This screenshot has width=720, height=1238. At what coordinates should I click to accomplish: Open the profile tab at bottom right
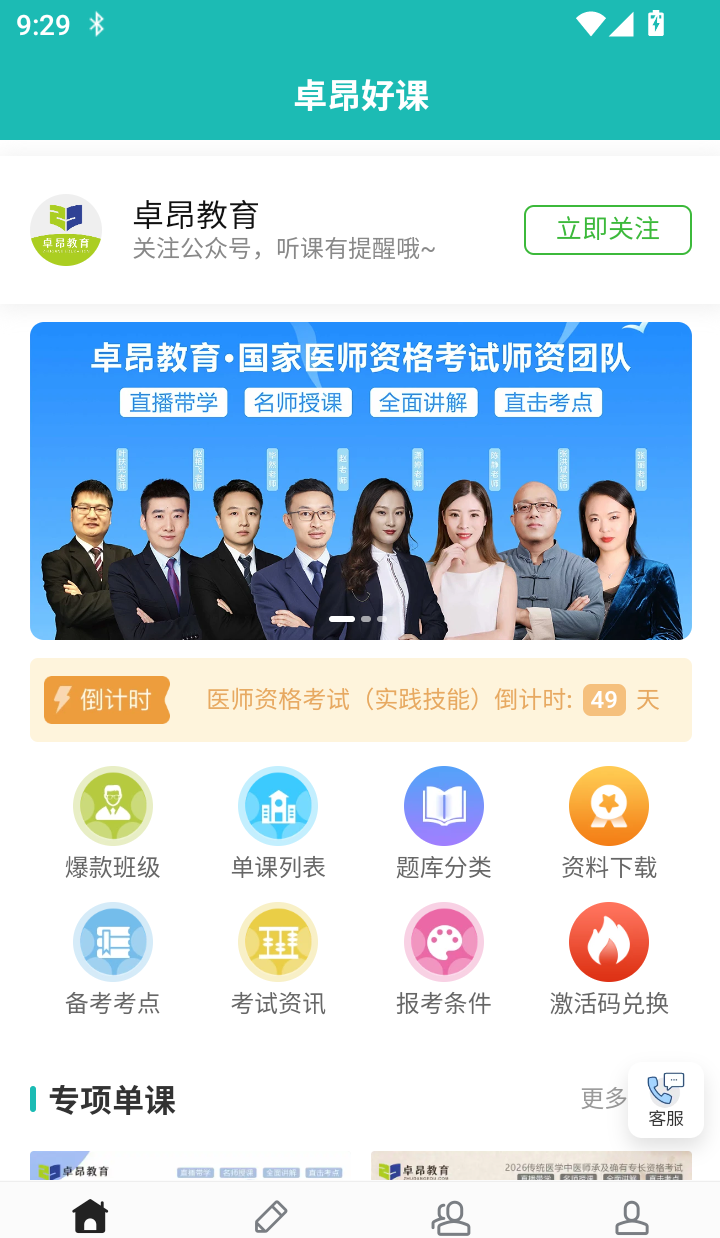[630, 1215]
